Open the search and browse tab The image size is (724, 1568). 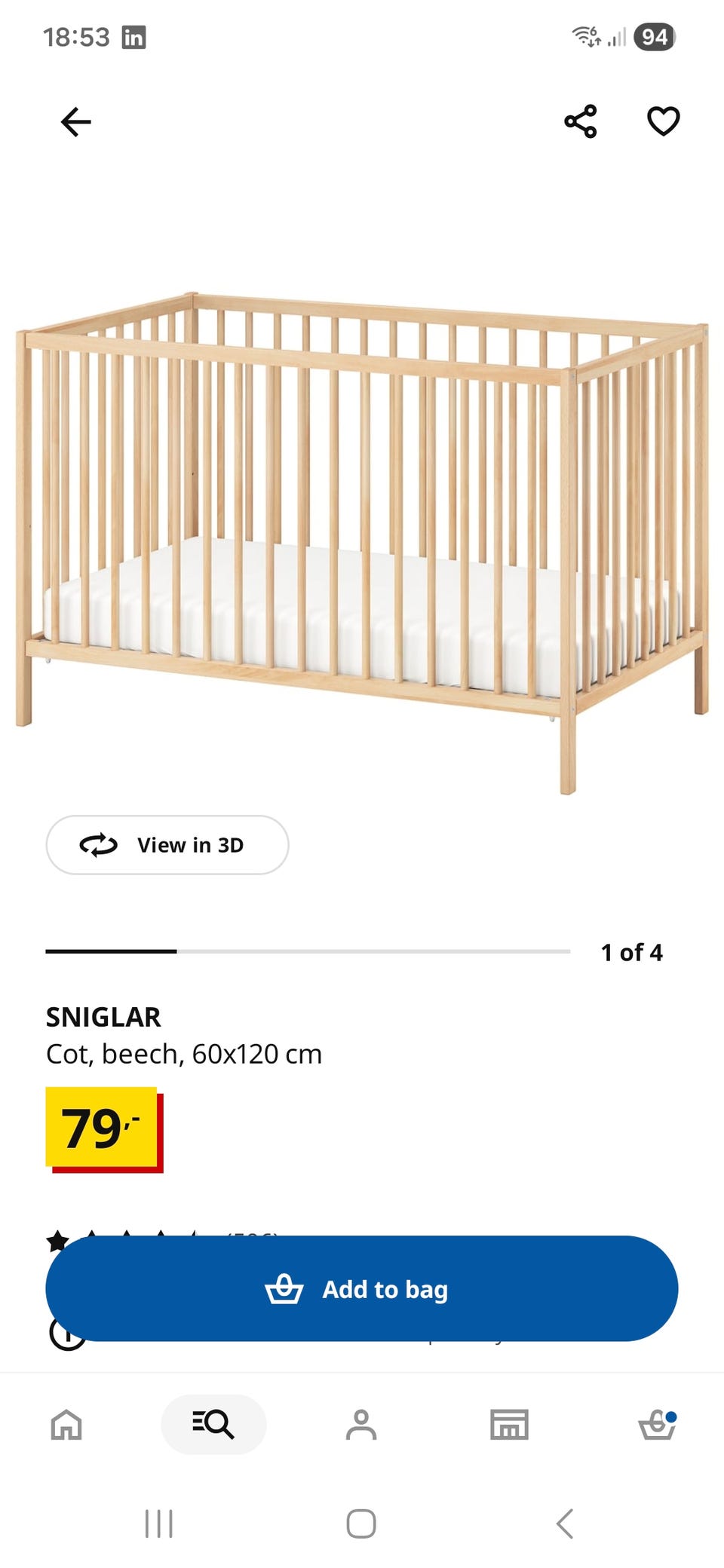tap(213, 1425)
